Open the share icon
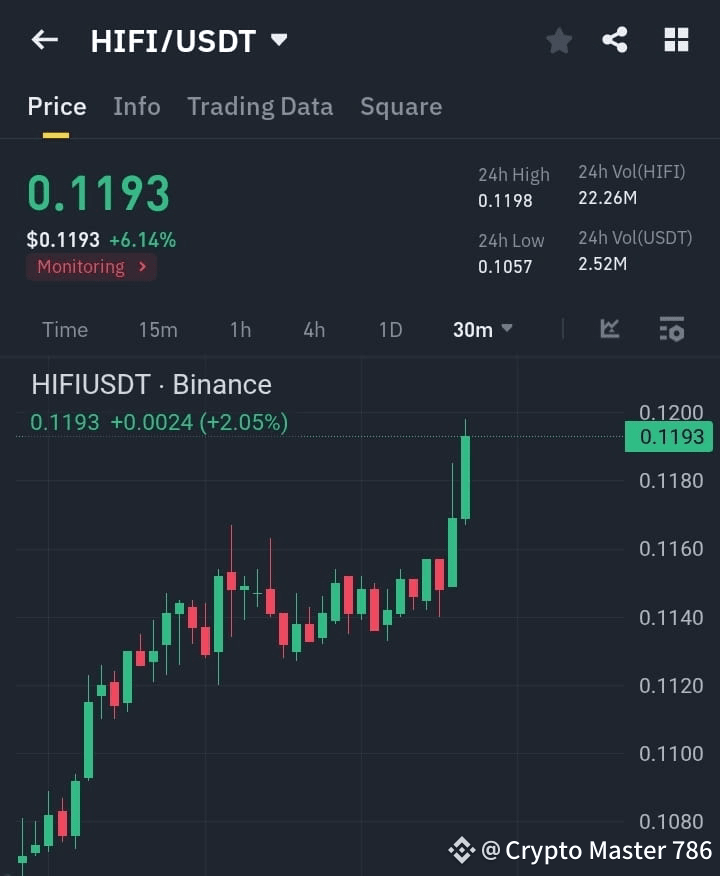Image resolution: width=720 pixels, height=876 pixels. (x=616, y=40)
